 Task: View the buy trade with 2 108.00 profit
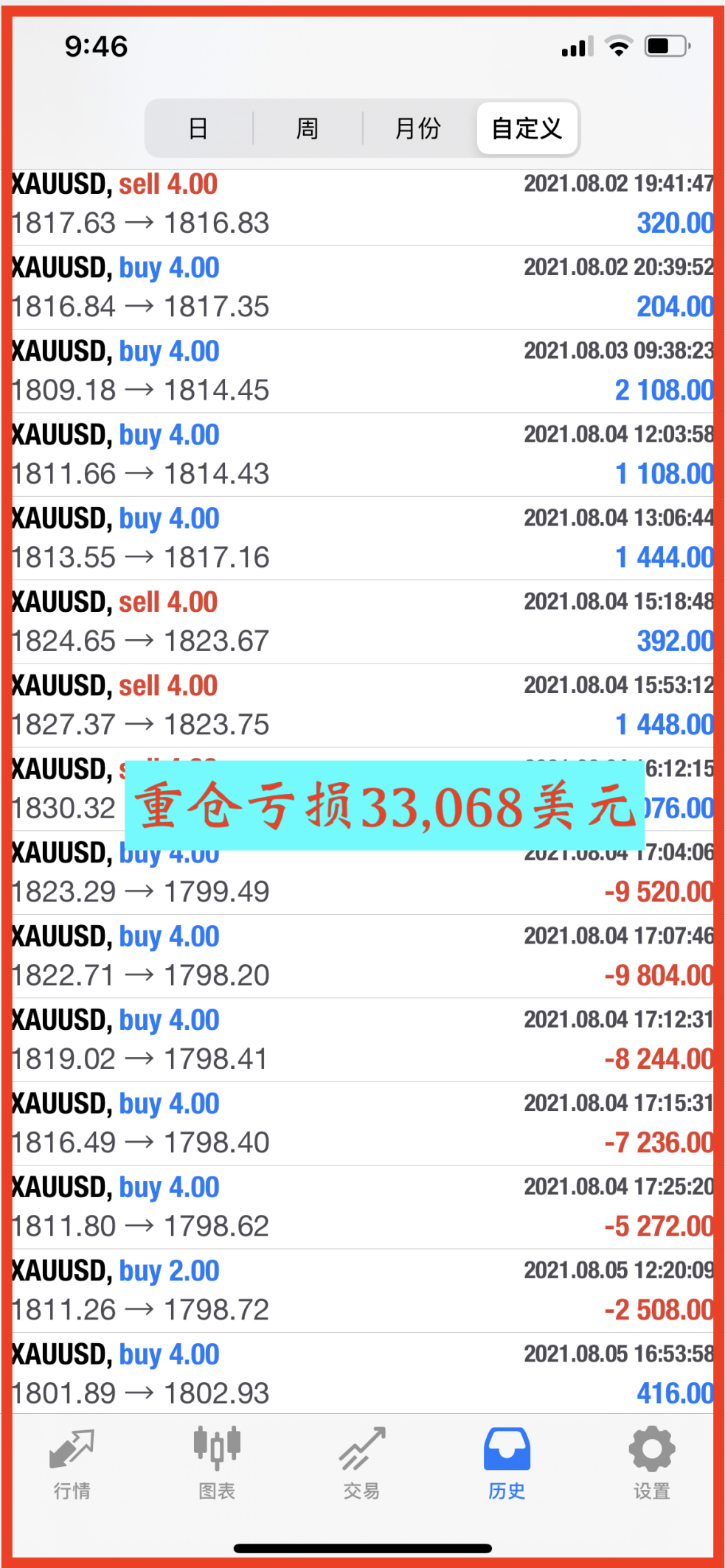pyautogui.click(x=363, y=371)
